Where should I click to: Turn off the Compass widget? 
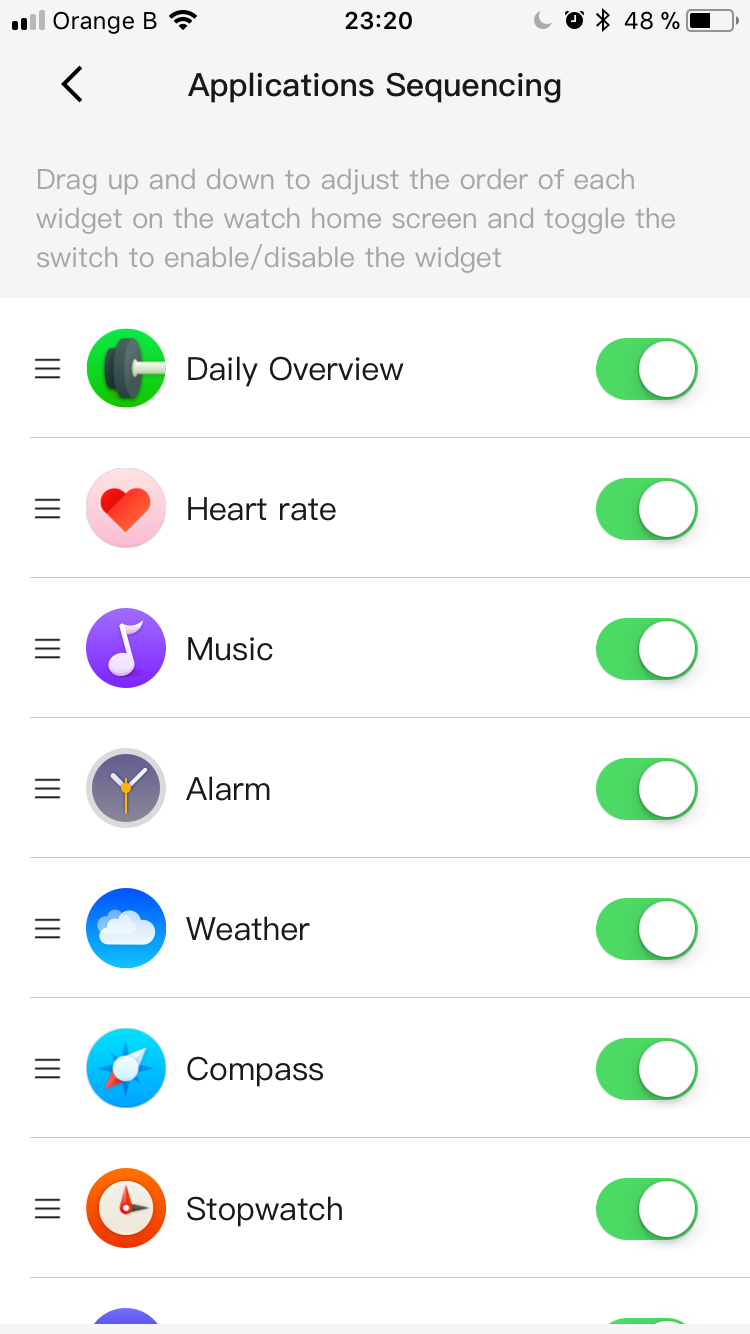click(646, 1069)
